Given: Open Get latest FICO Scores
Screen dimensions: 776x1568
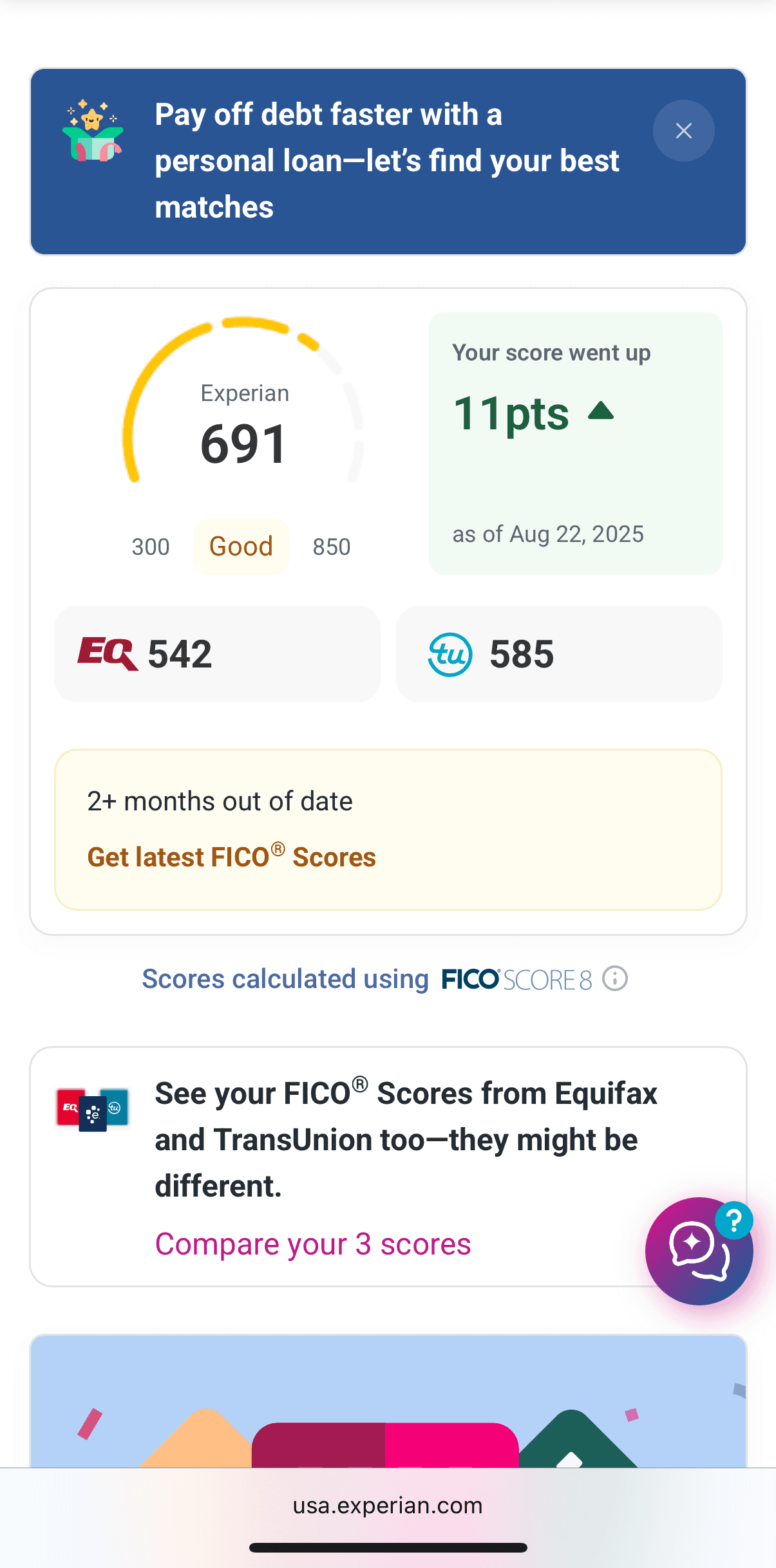Looking at the screenshot, I should click(x=231, y=857).
